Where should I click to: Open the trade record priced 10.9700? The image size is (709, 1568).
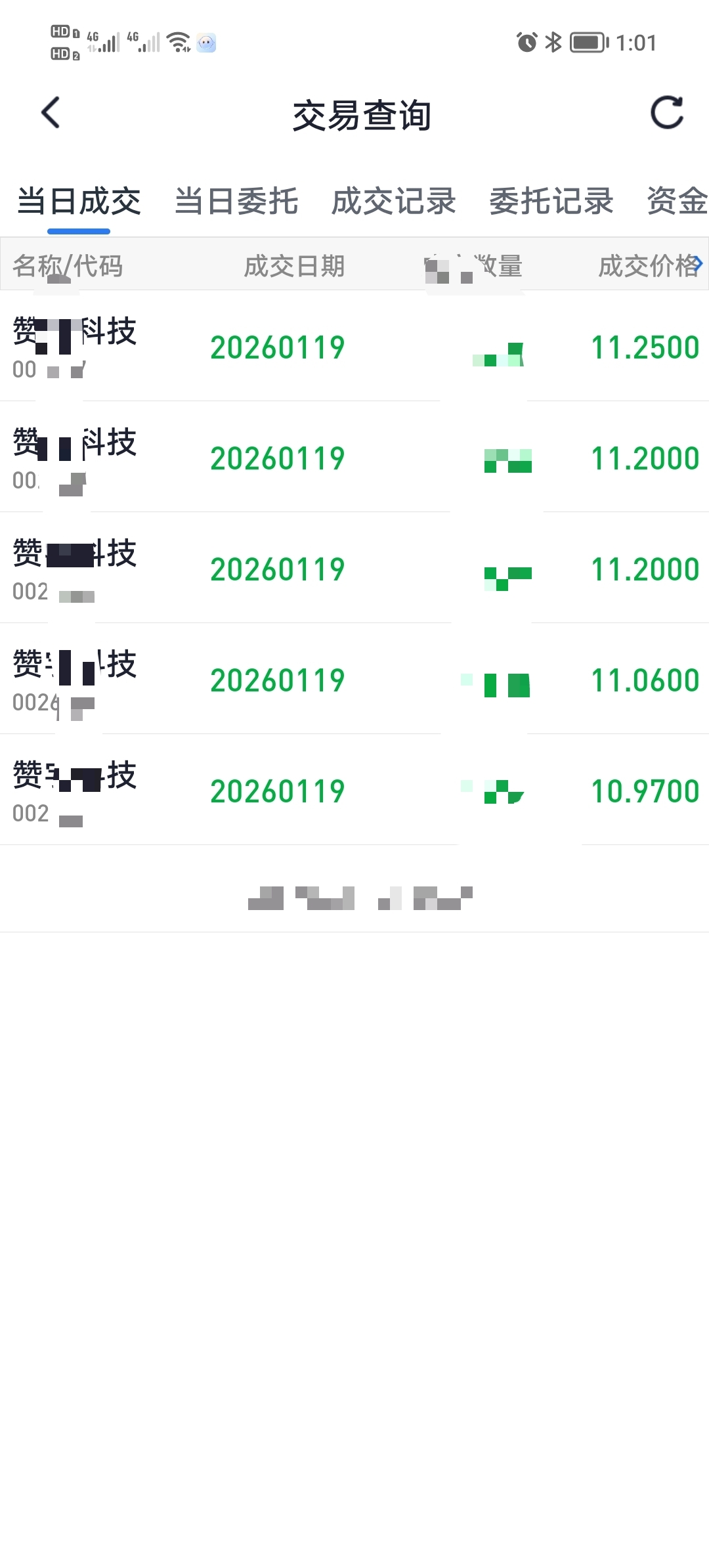[354, 790]
